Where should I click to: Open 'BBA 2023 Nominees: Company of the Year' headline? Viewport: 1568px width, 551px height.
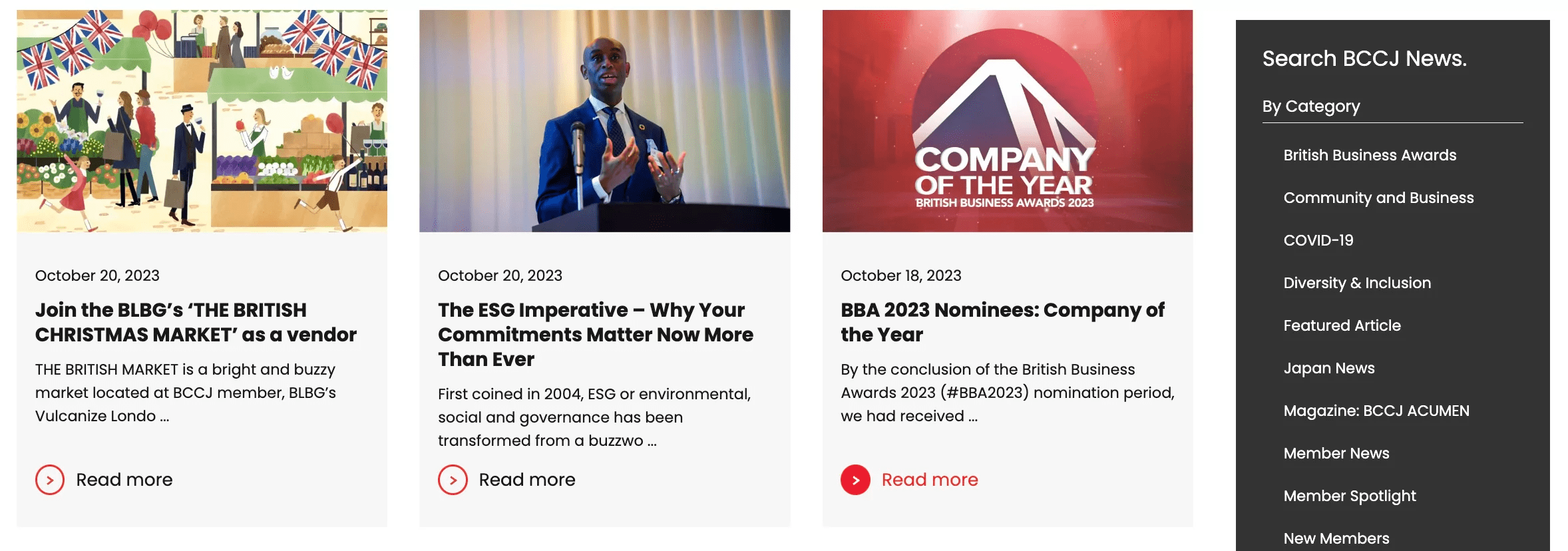pos(1002,322)
